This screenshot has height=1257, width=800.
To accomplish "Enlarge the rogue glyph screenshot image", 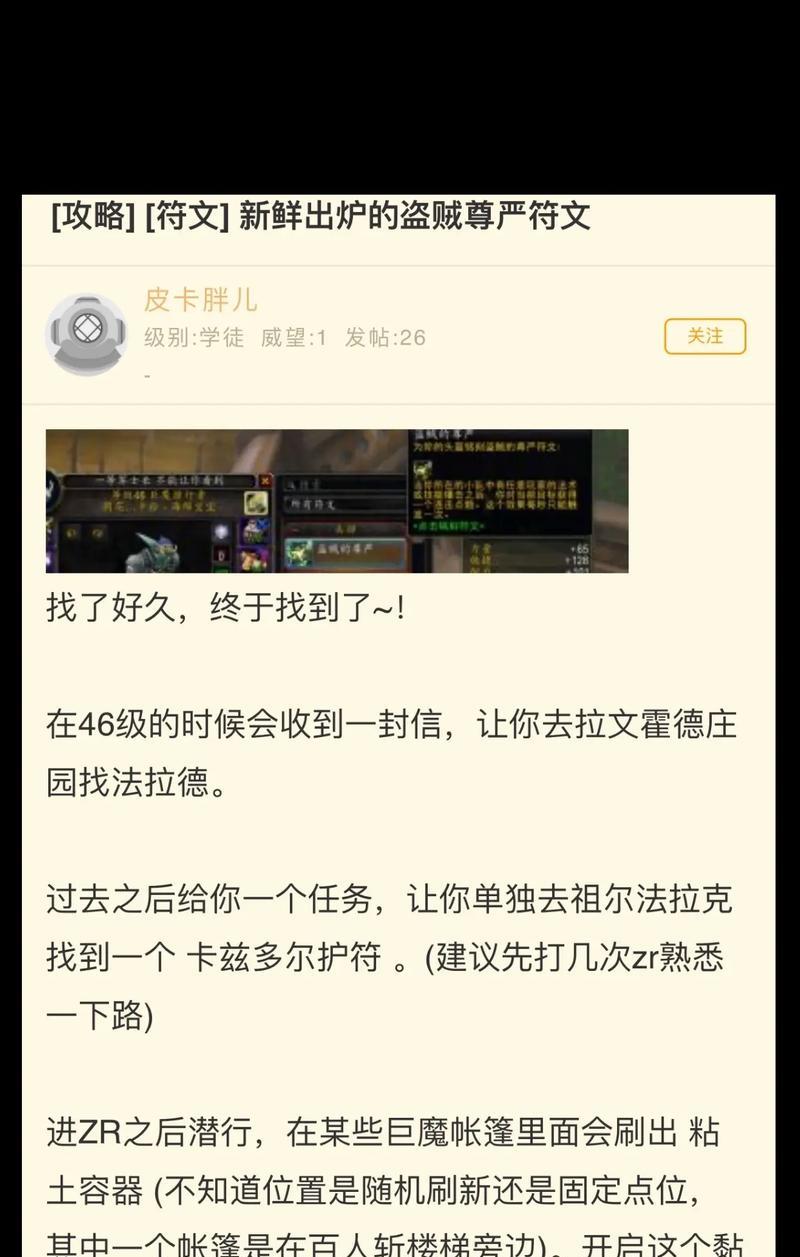I will pos(336,501).
